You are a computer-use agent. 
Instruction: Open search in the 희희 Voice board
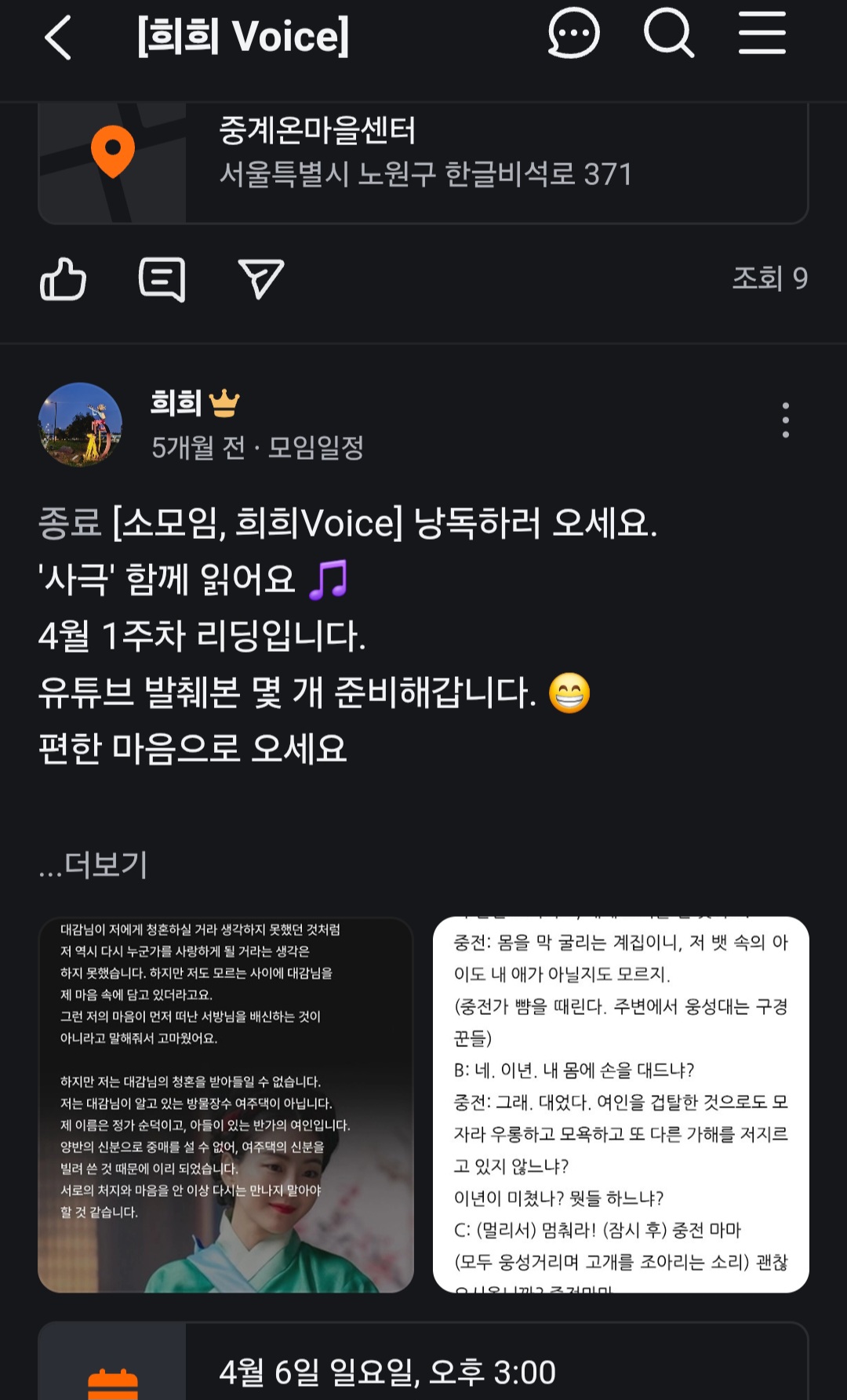point(669,34)
